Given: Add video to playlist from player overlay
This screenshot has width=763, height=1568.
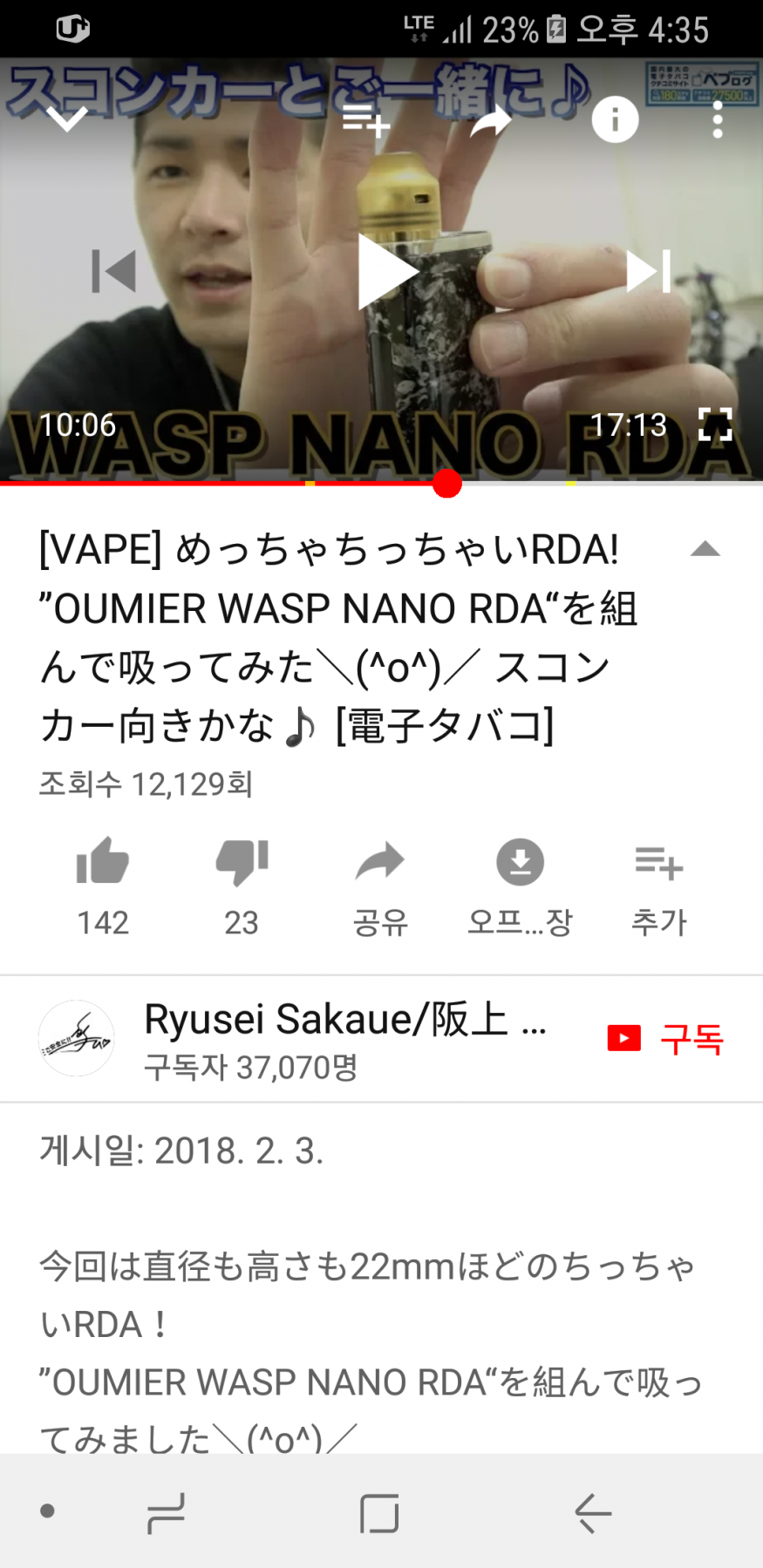Looking at the screenshot, I should coord(365,120).
